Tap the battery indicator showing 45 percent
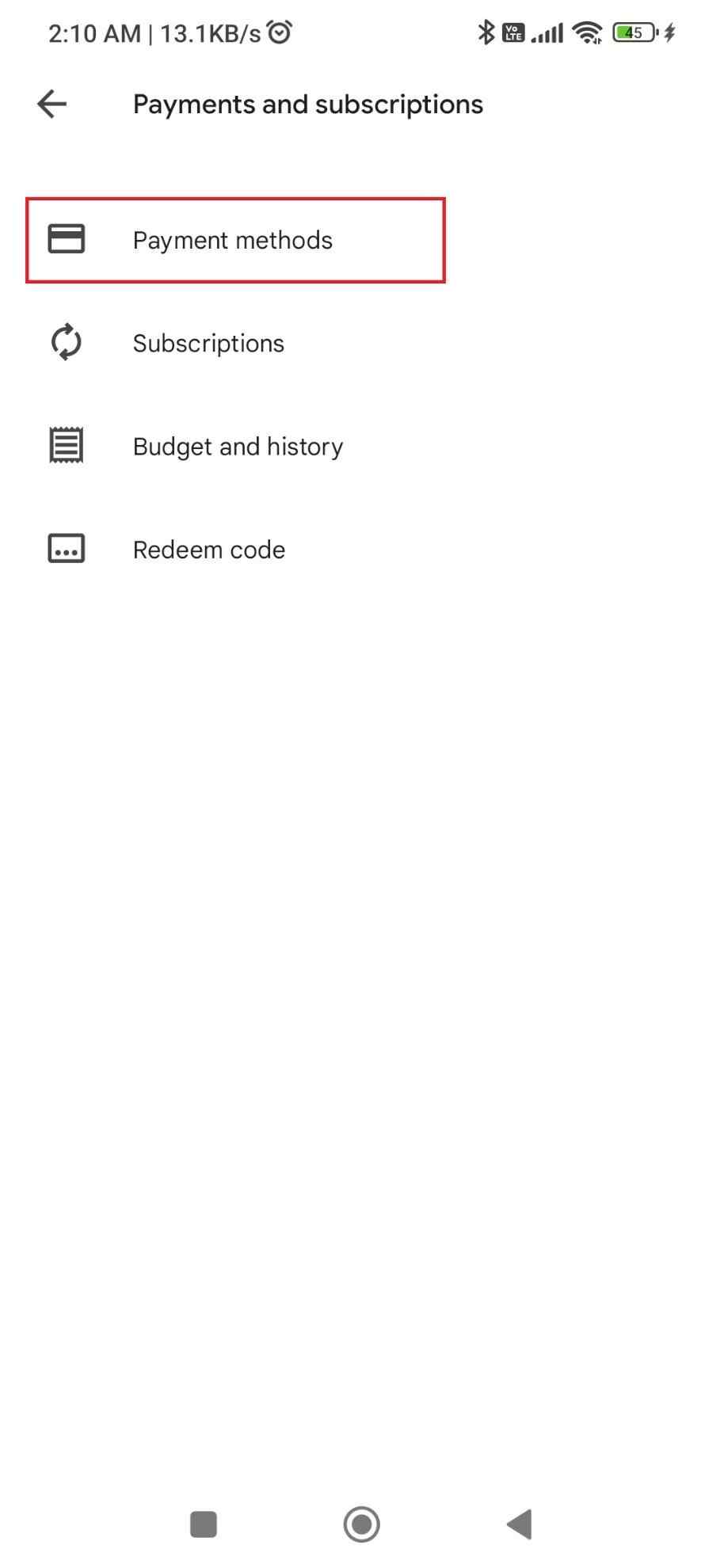The height and width of the screenshot is (1568, 724). coord(634,32)
